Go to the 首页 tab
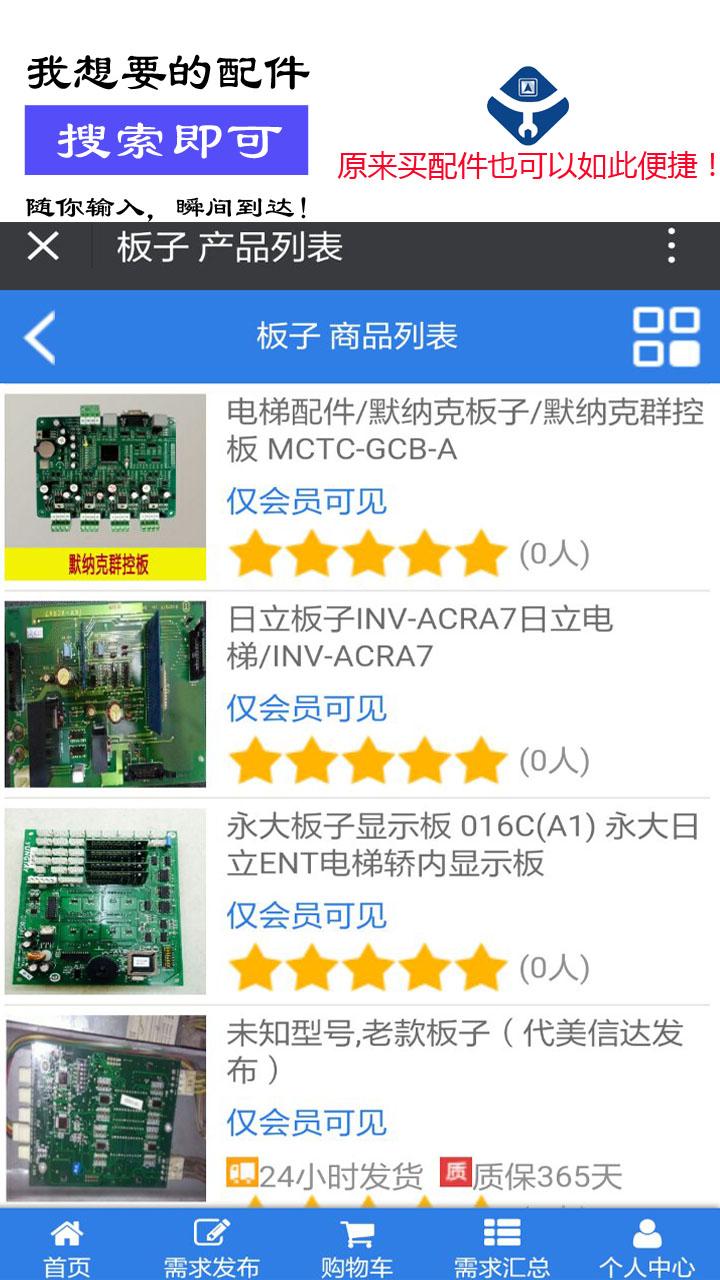The height and width of the screenshot is (1280, 720). coord(67,1246)
